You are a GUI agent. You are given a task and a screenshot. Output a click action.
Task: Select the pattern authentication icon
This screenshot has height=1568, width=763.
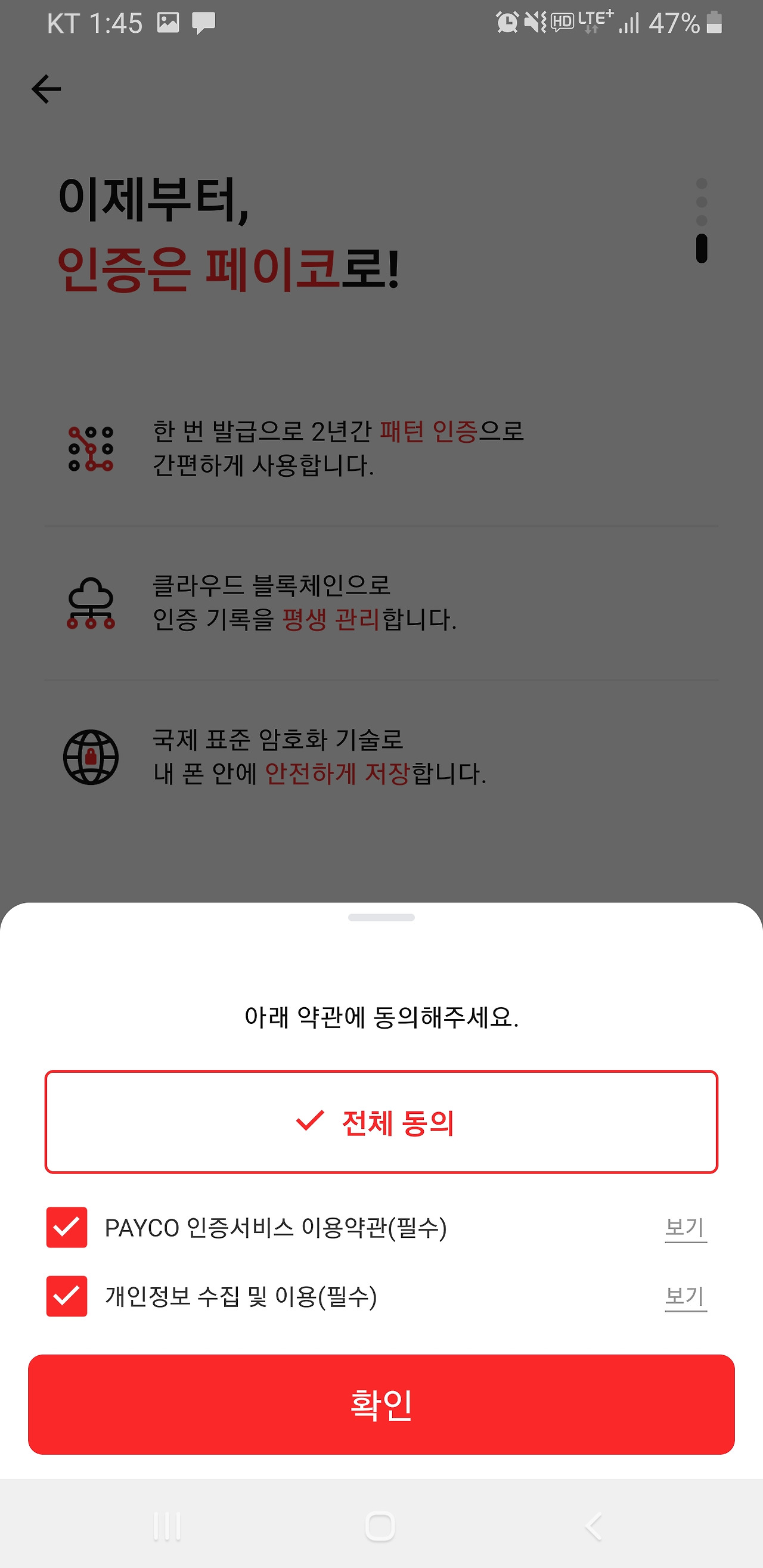(x=91, y=449)
